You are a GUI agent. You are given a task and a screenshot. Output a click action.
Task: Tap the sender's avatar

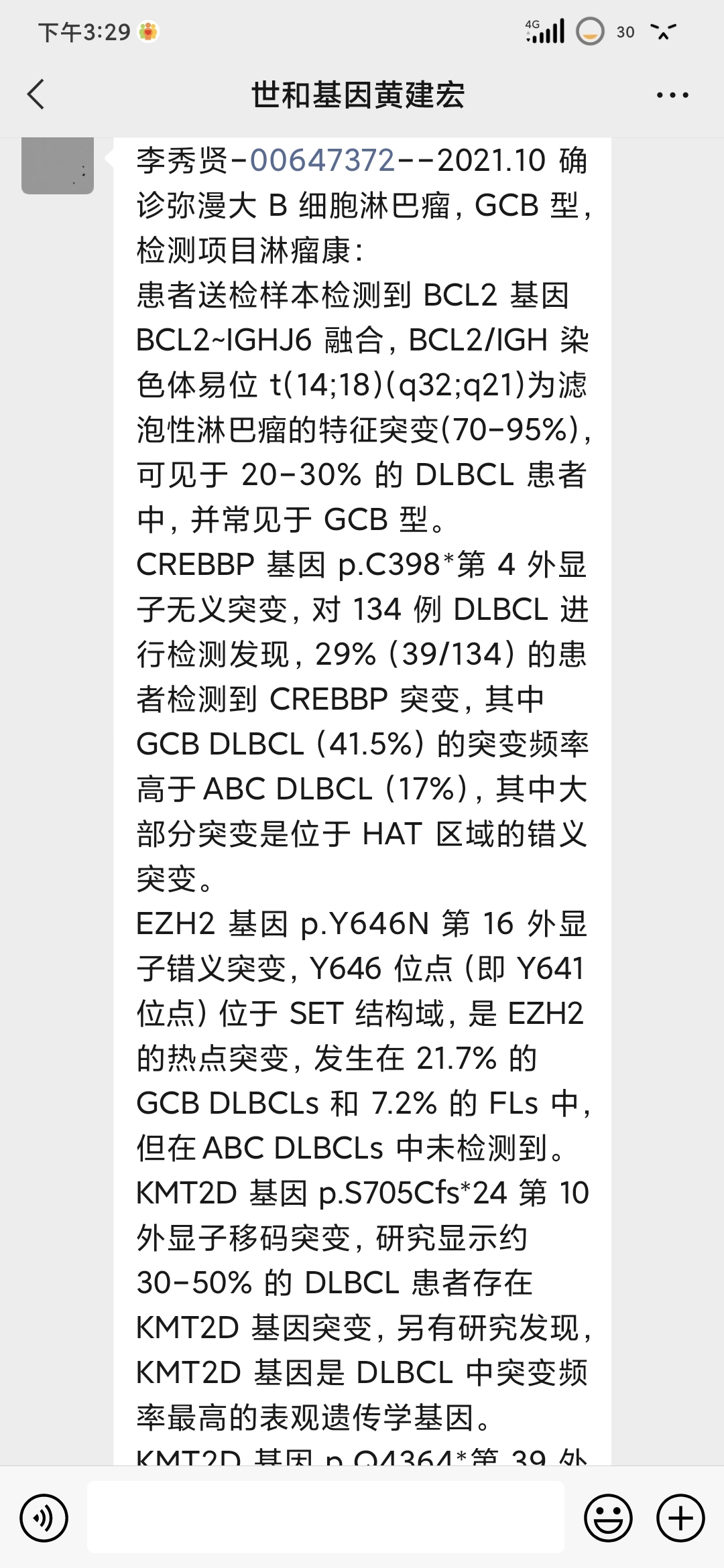[x=58, y=166]
